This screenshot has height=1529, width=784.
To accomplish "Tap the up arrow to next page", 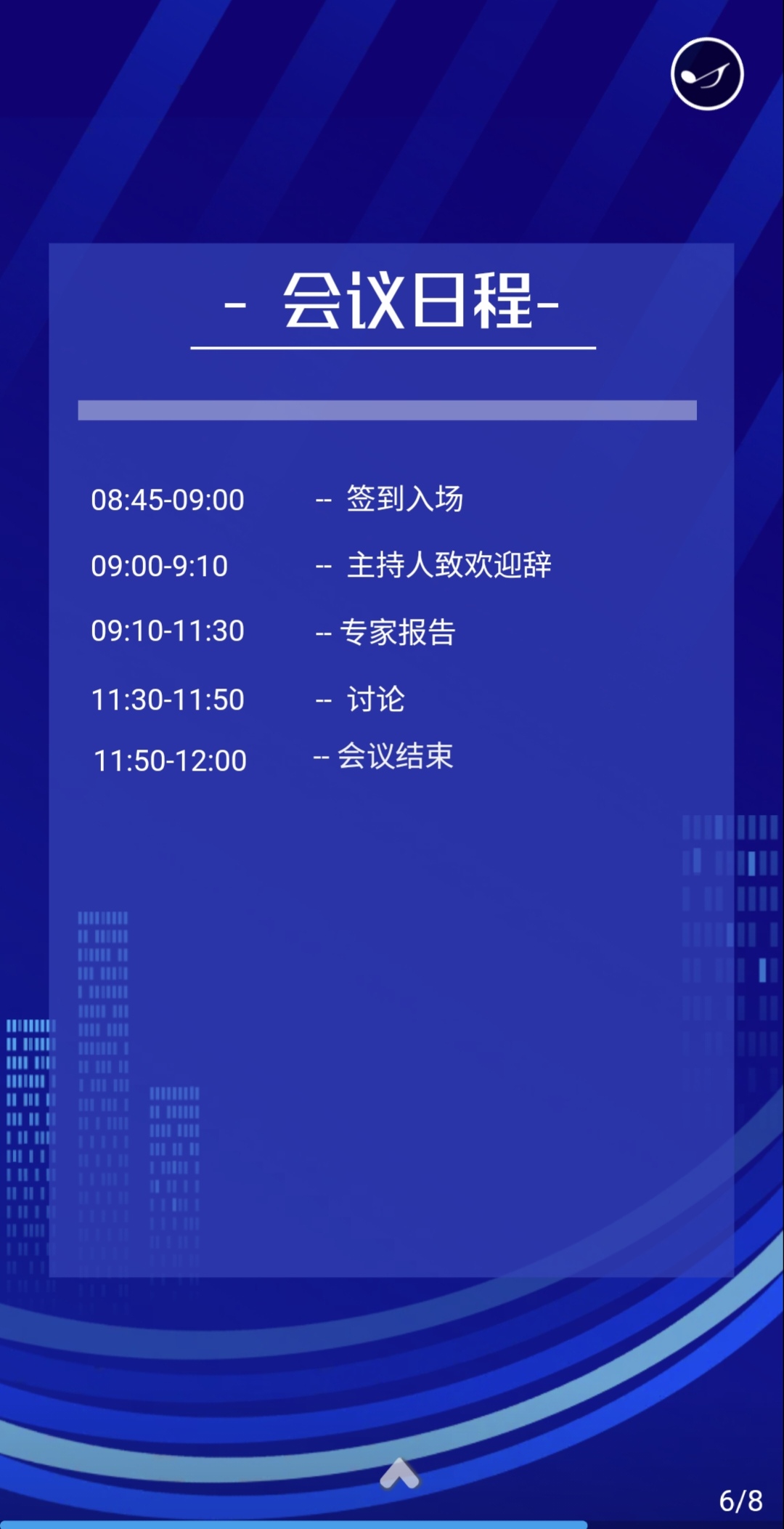I will point(399,1473).
